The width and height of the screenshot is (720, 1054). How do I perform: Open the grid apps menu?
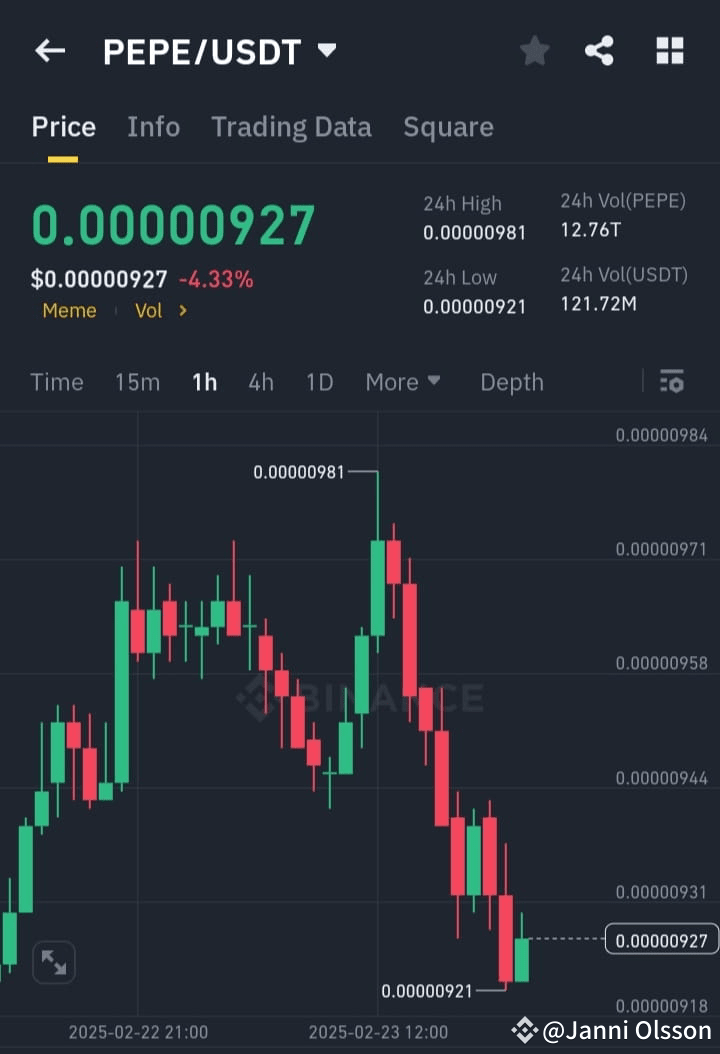(x=668, y=51)
